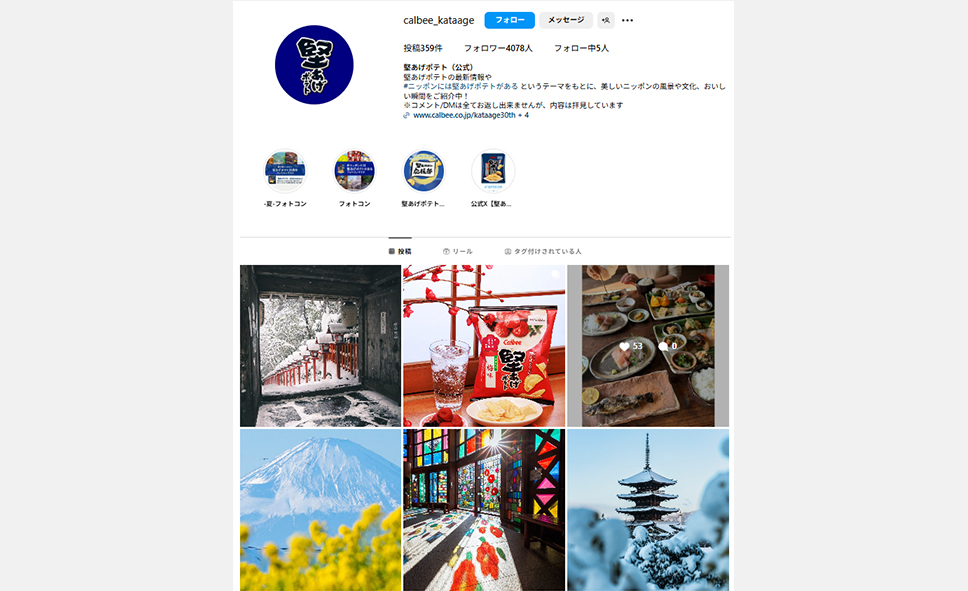Follow the calbee_kataage account

tap(510, 20)
